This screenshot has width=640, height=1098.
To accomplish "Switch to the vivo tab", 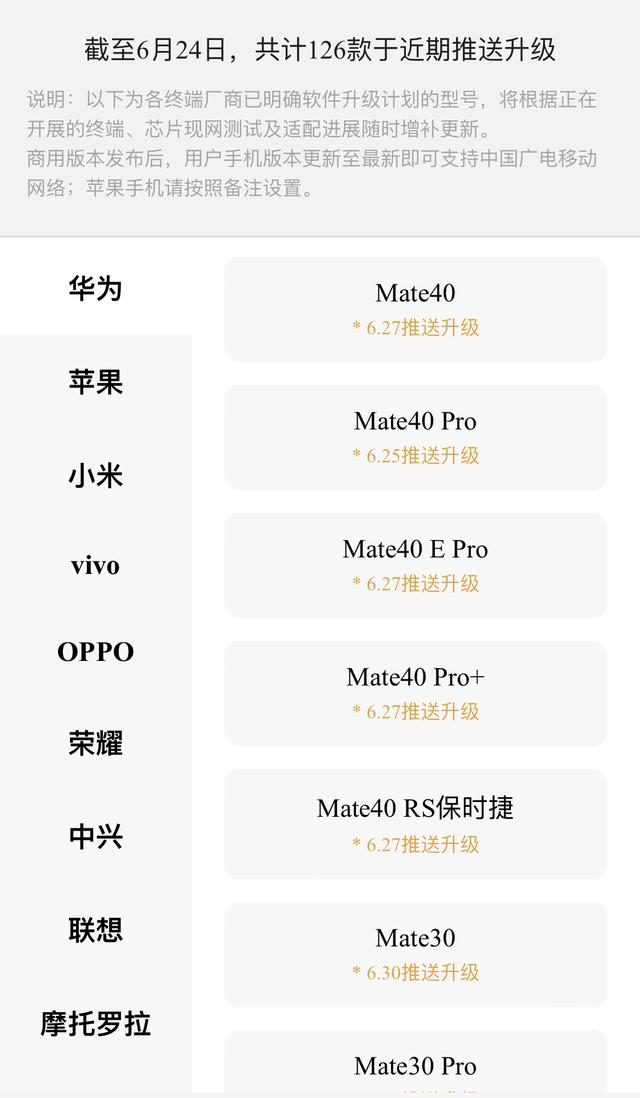I will click(x=95, y=566).
